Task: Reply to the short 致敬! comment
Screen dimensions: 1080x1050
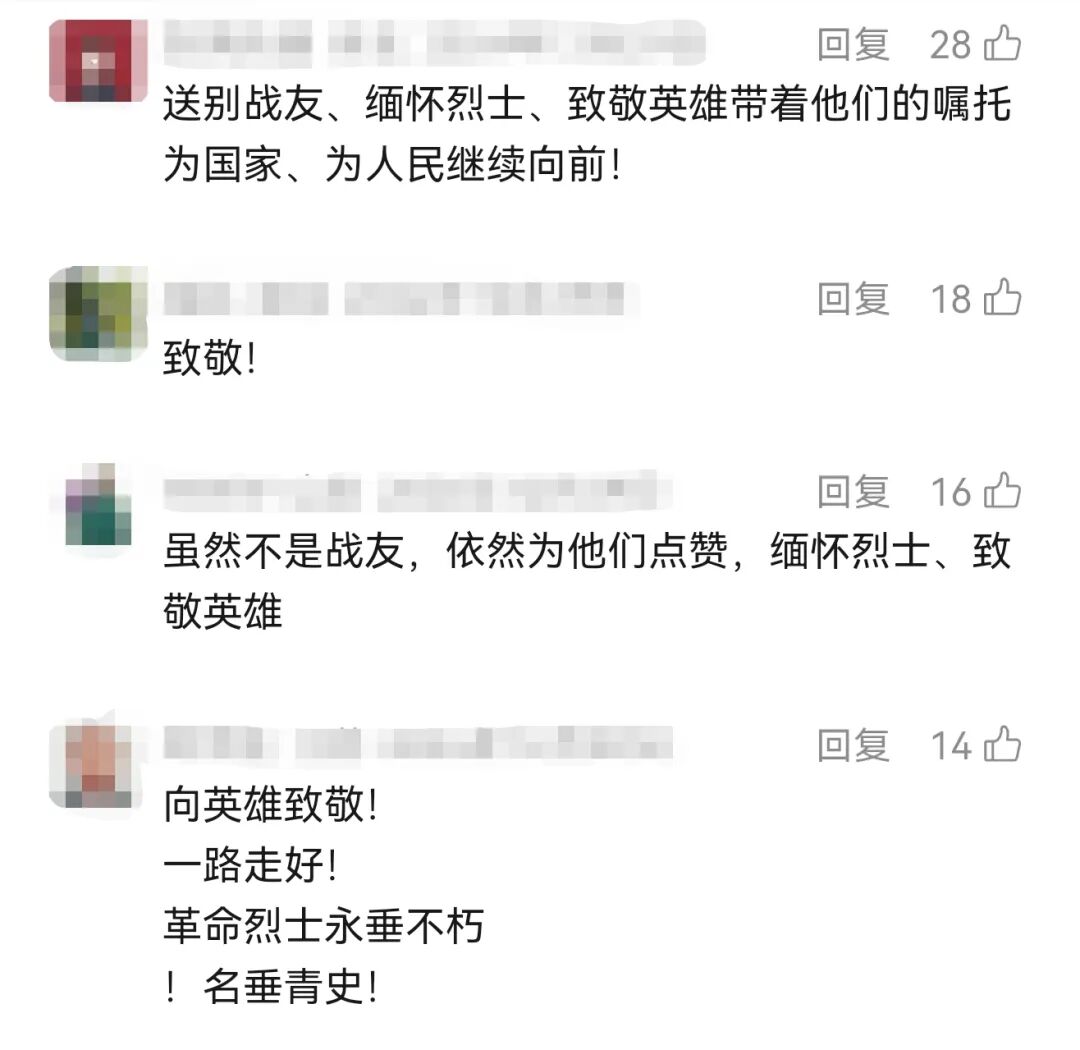Action: pos(853,298)
